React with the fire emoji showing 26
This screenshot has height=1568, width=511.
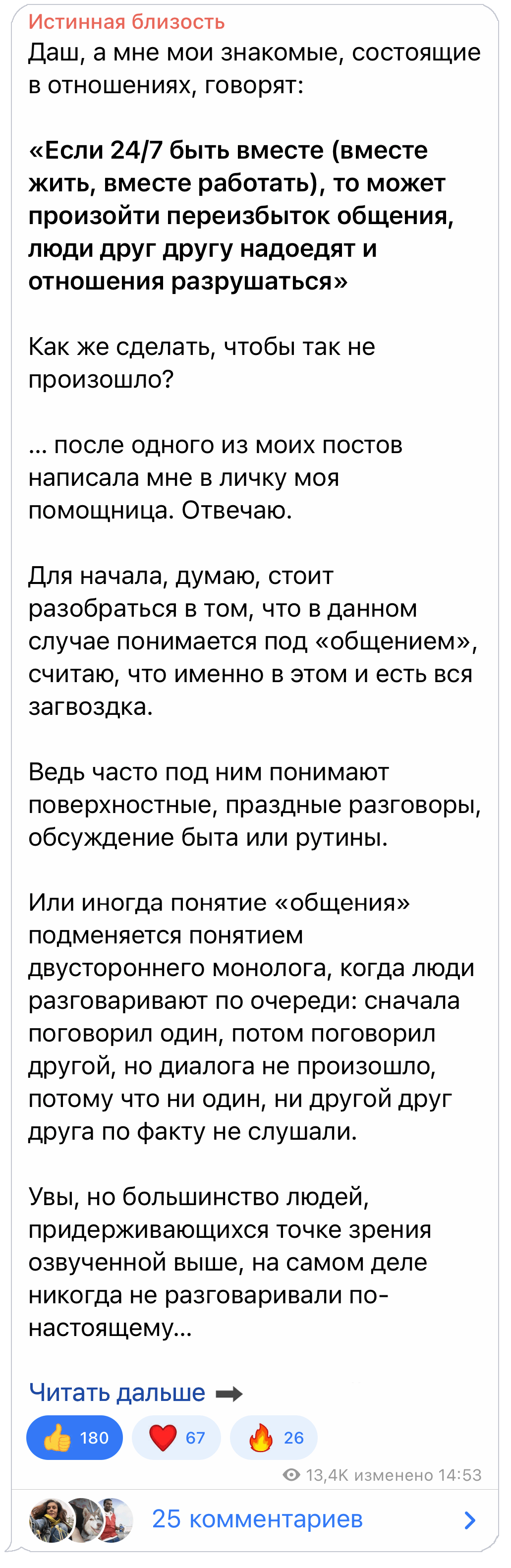pyautogui.click(x=274, y=1438)
